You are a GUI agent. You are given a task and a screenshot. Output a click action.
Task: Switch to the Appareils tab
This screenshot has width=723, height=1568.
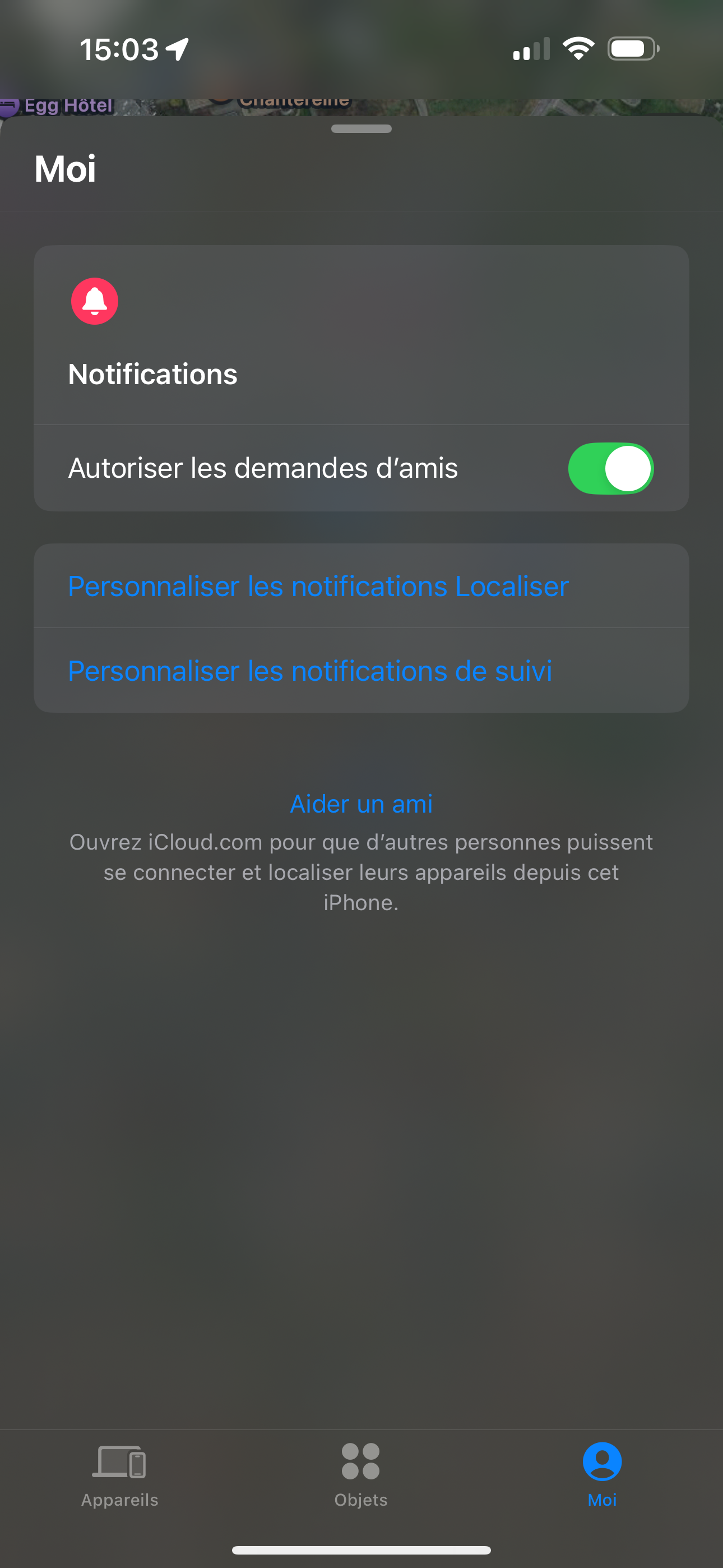click(119, 1474)
